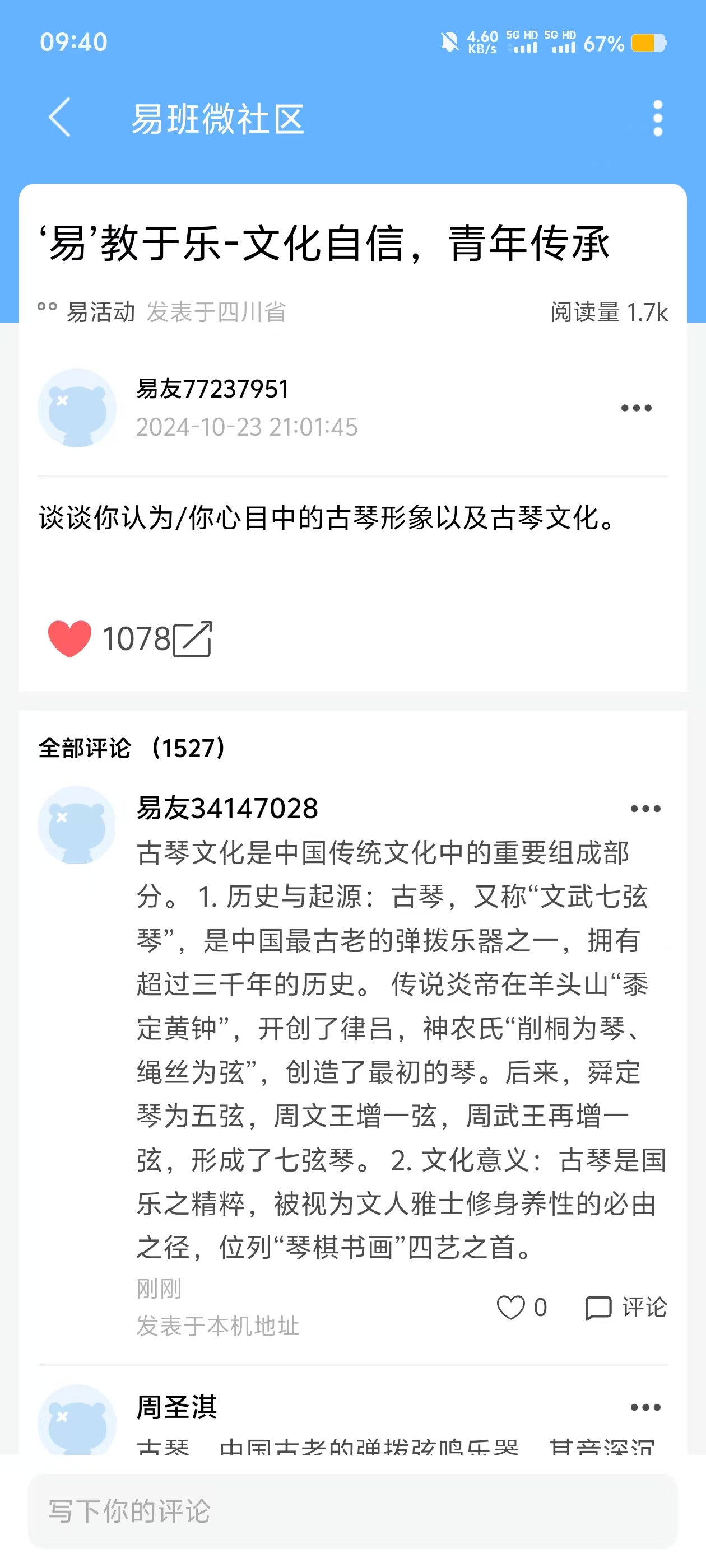Open the top-right overflow menu
This screenshot has width=706, height=1568.
click(657, 118)
